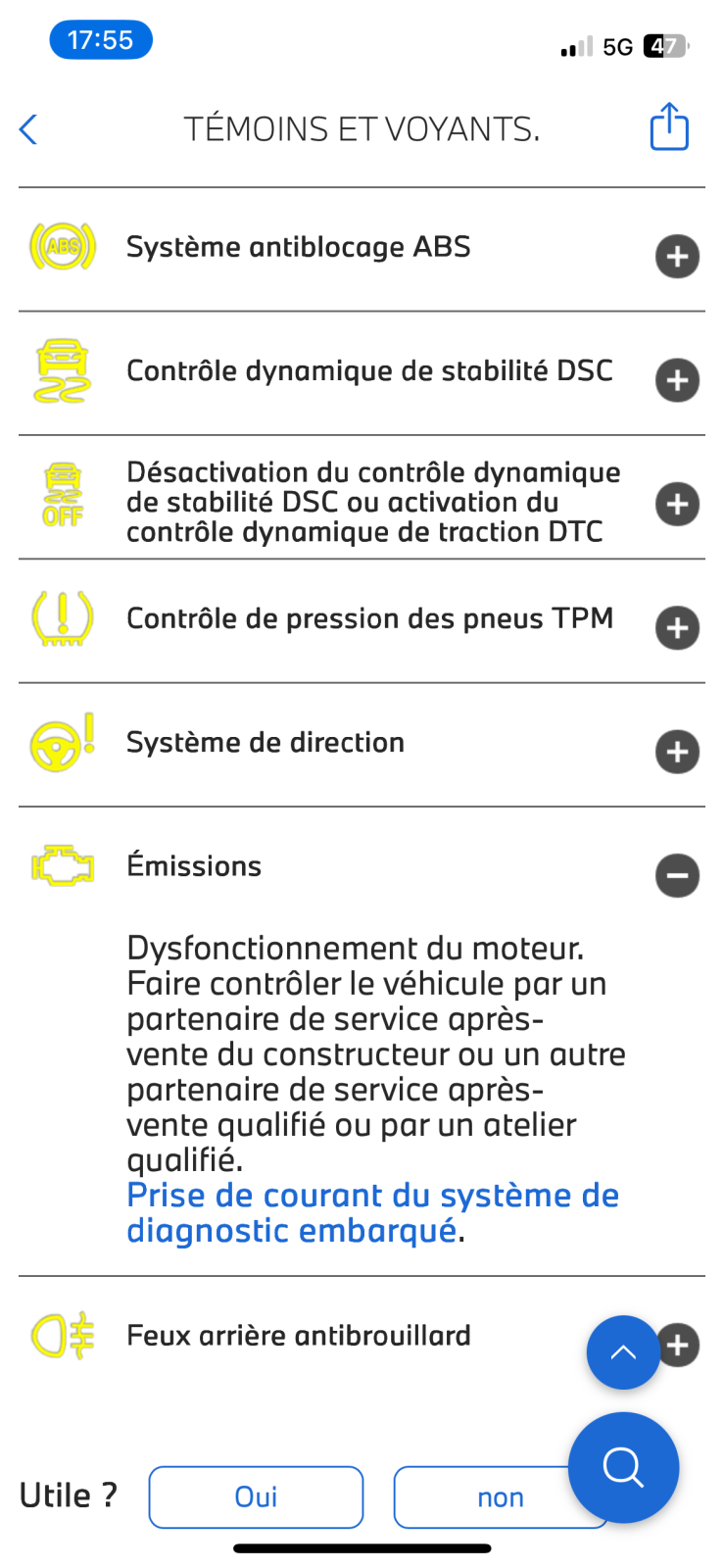Expand Contrôle dynamique de stabilité DSC

tap(677, 380)
